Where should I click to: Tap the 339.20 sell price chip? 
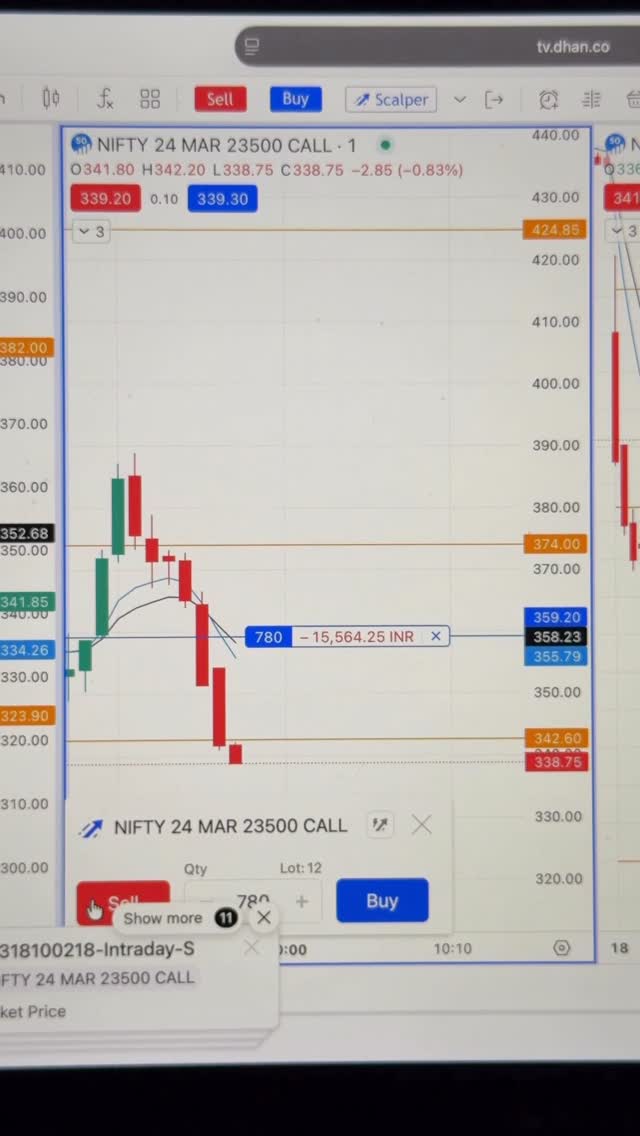[105, 199]
